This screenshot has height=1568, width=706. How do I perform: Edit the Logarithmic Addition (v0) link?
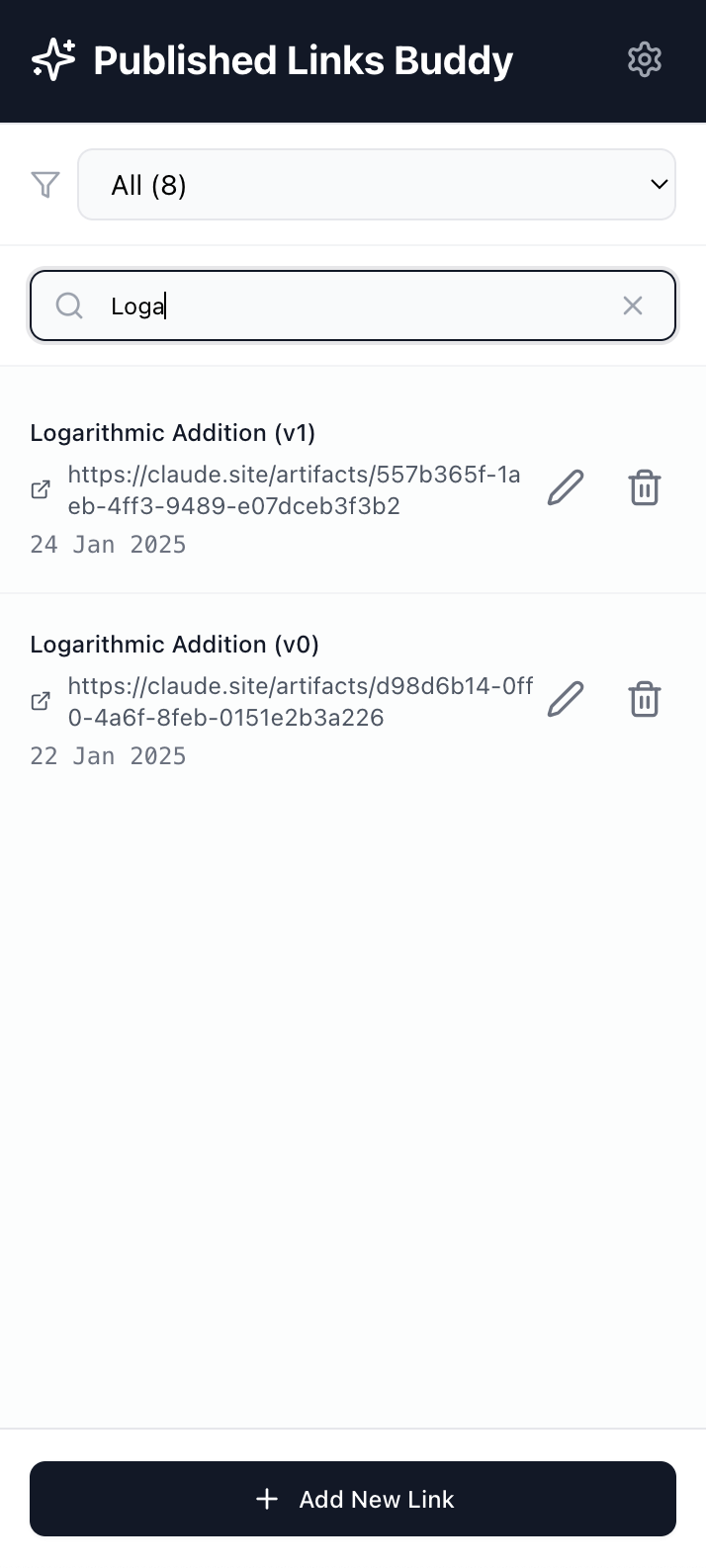(566, 700)
